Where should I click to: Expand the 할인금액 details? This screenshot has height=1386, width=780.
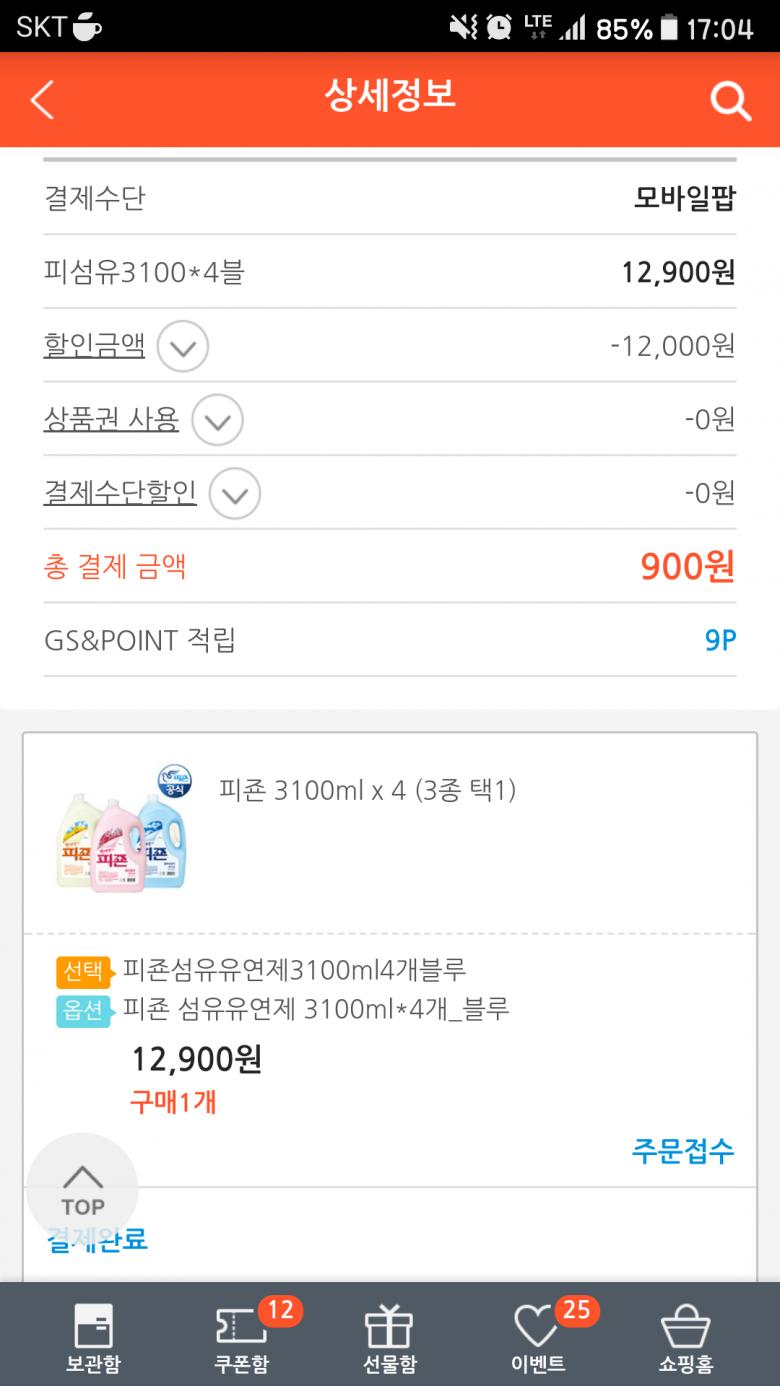182,347
